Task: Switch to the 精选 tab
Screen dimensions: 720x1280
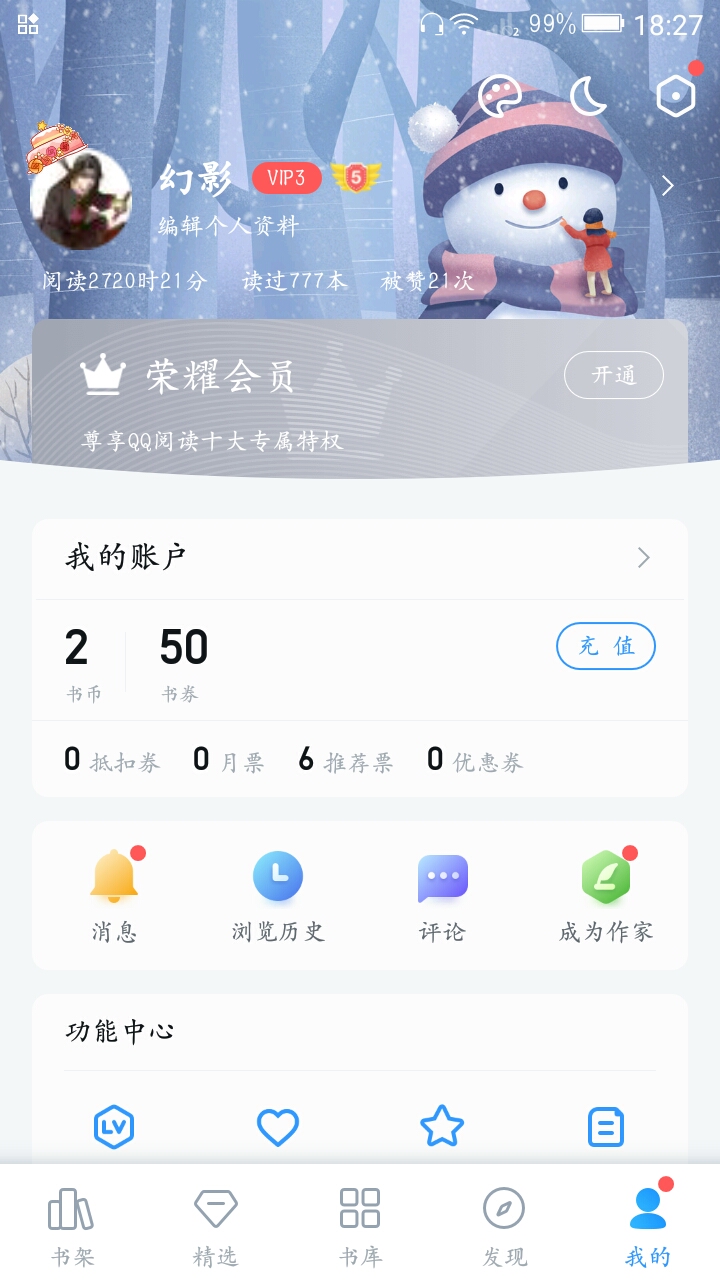Action: (x=215, y=1224)
